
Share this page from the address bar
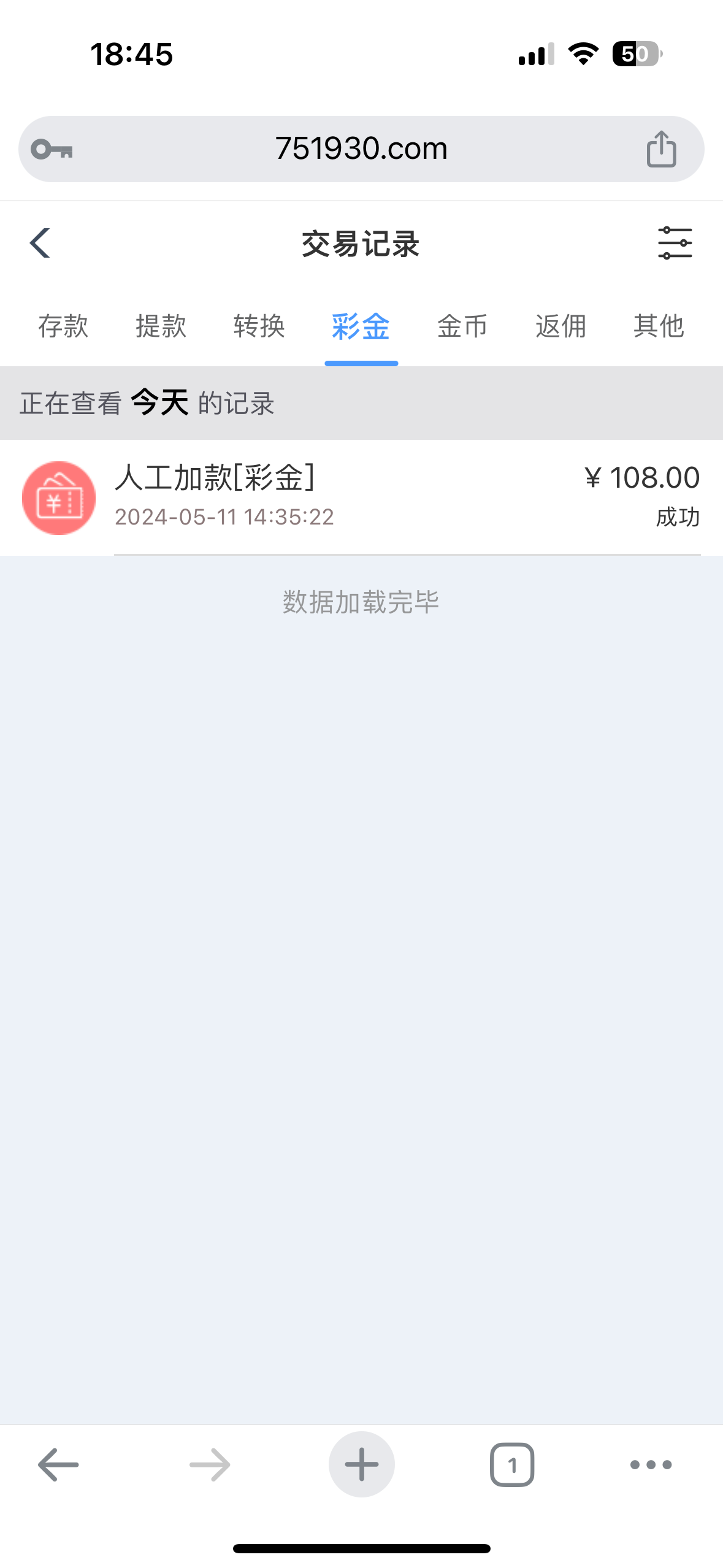click(661, 149)
